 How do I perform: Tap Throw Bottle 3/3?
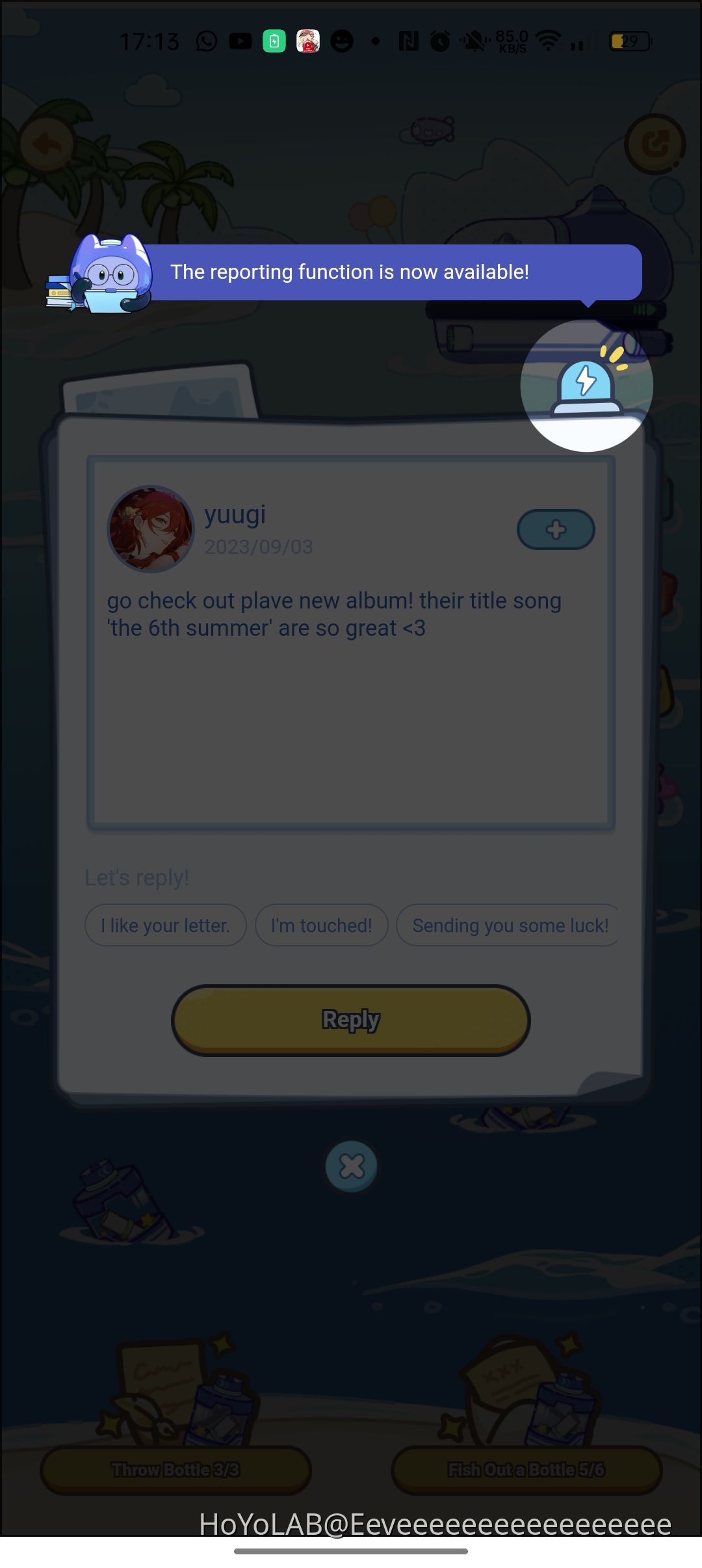tap(175, 1470)
